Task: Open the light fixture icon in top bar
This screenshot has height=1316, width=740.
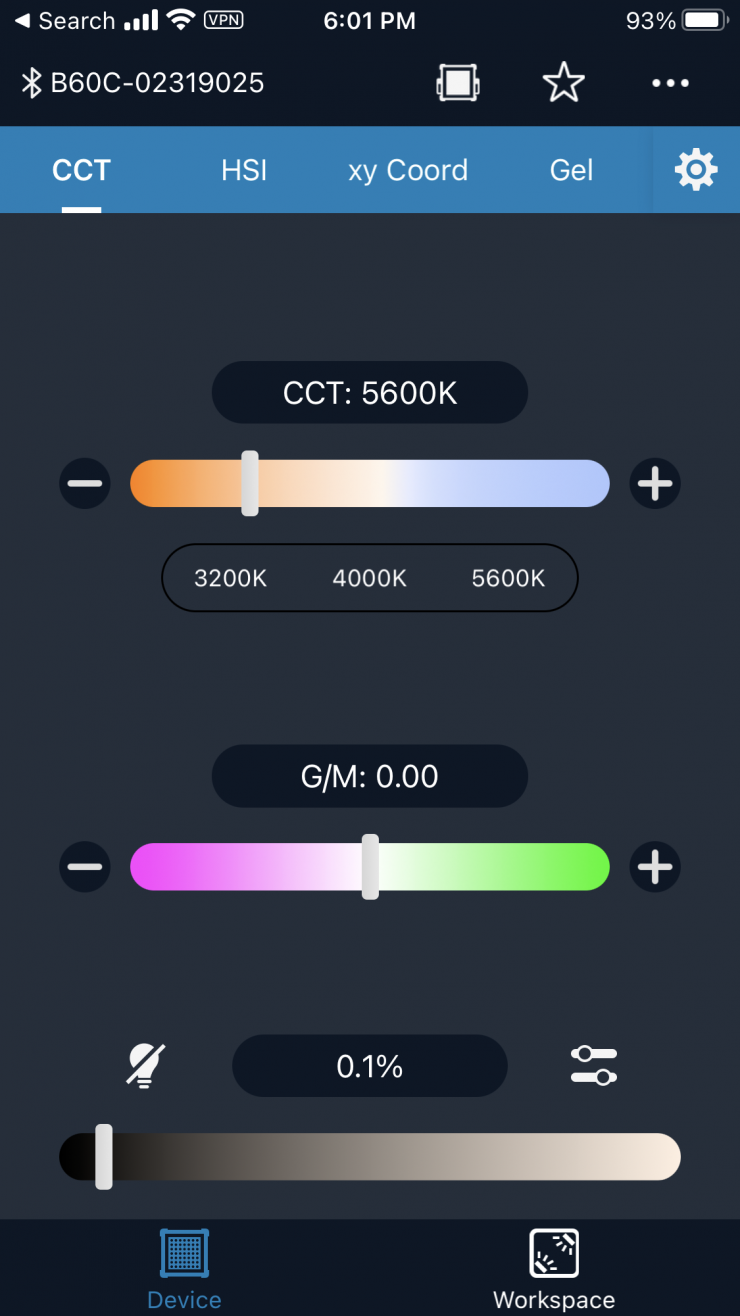Action: point(457,83)
